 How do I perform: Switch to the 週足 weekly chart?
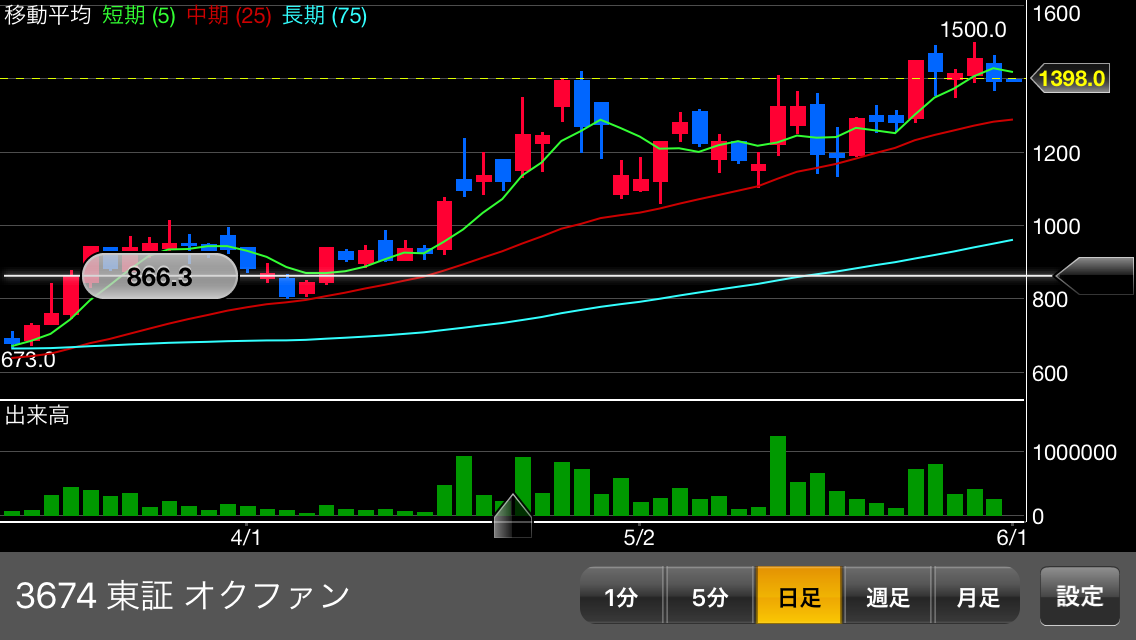[888, 596]
